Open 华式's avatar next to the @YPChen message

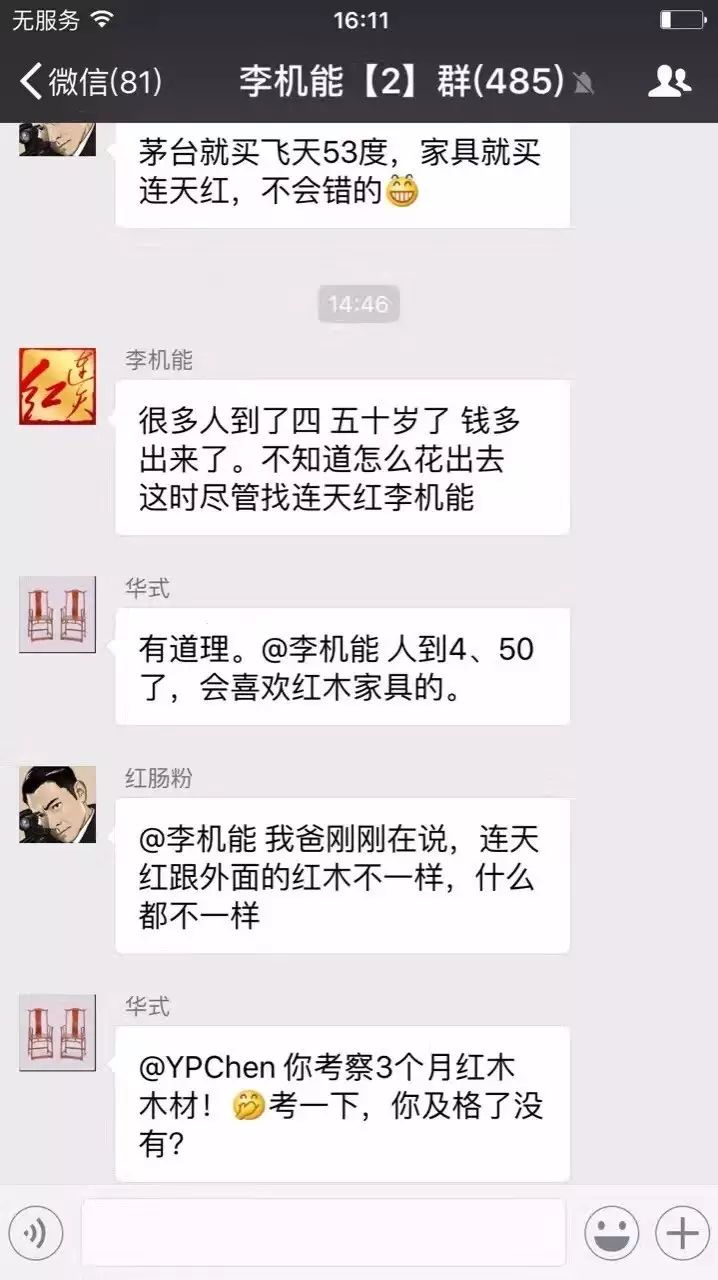pos(58,1032)
